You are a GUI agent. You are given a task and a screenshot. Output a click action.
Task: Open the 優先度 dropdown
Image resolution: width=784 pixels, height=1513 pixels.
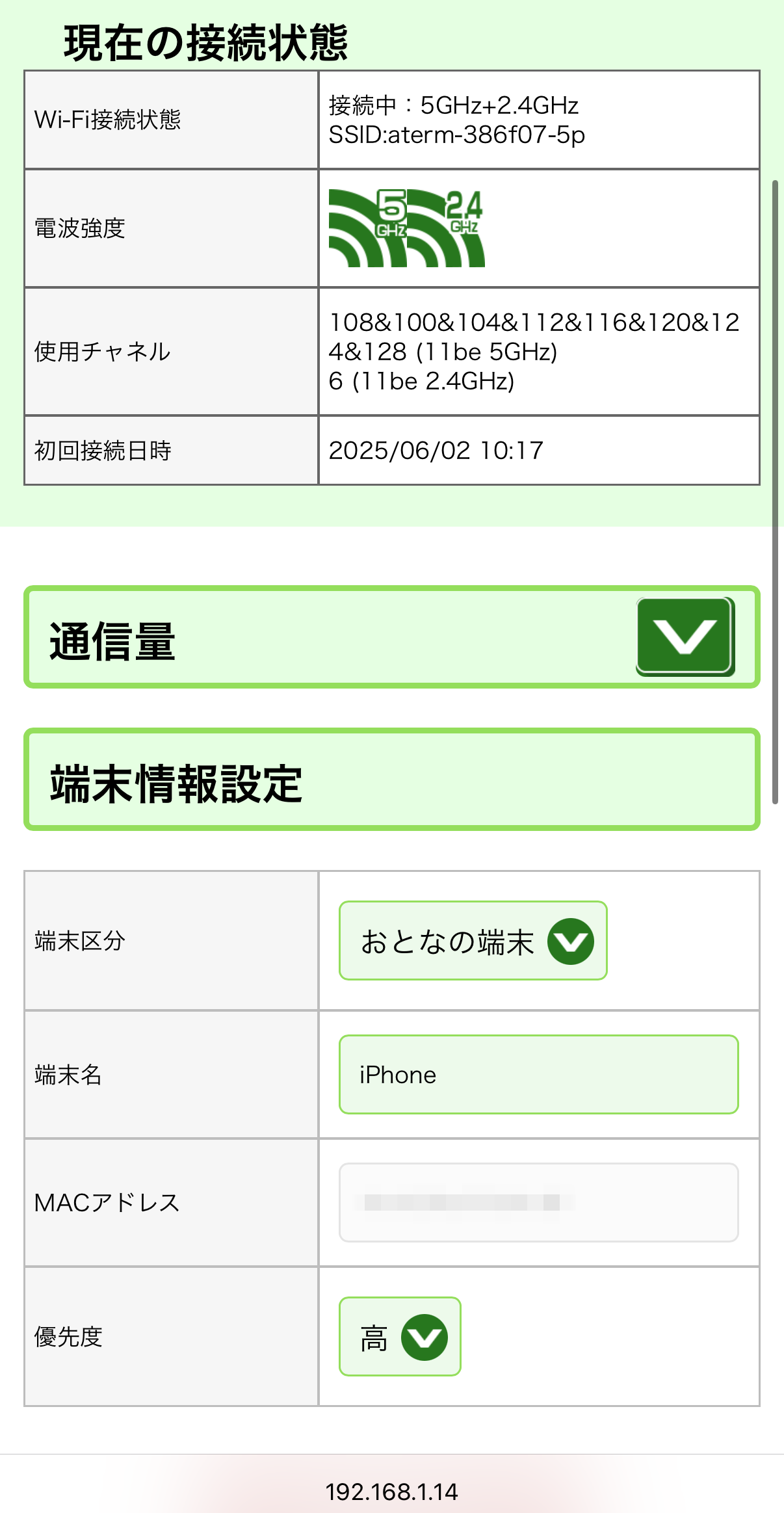tap(399, 1337)
